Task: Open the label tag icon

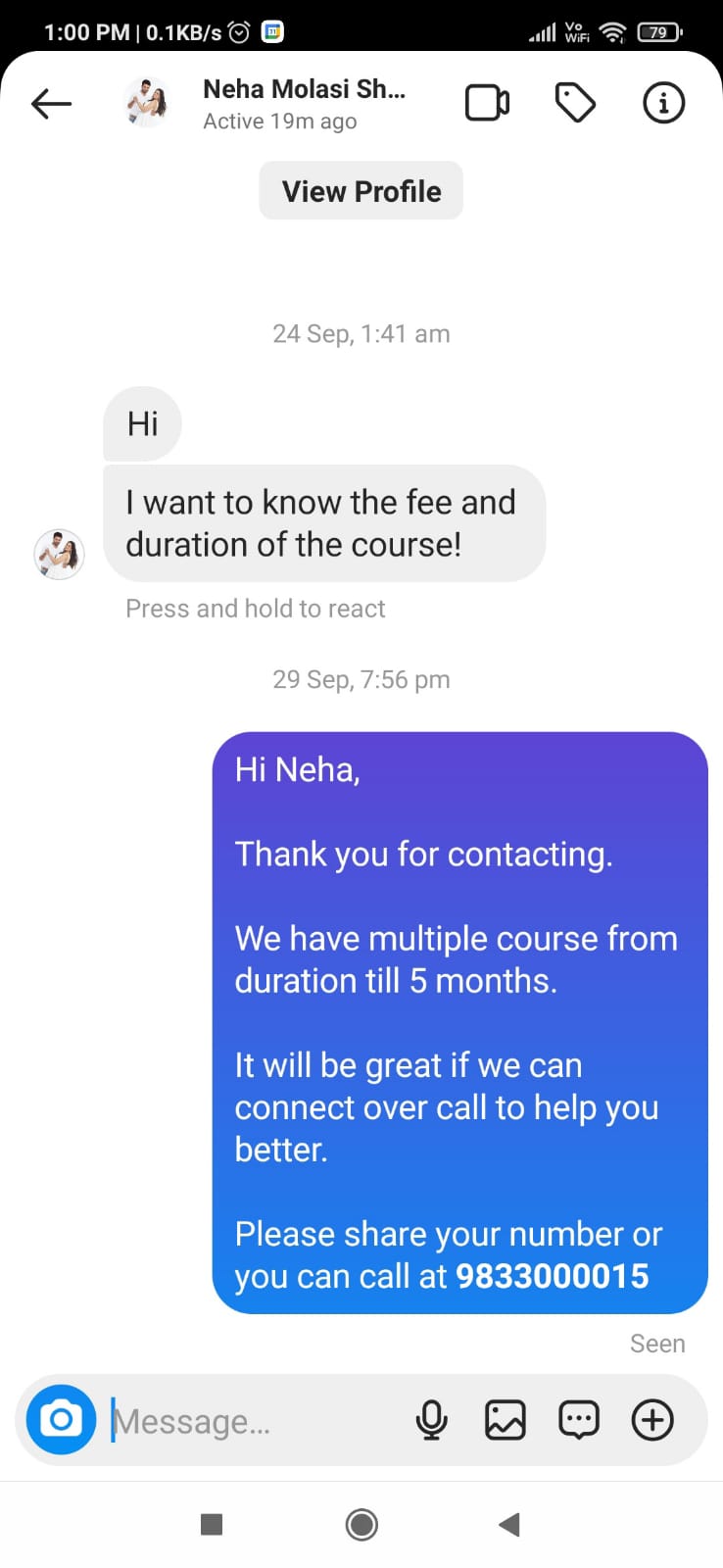Action: point(575,103)
